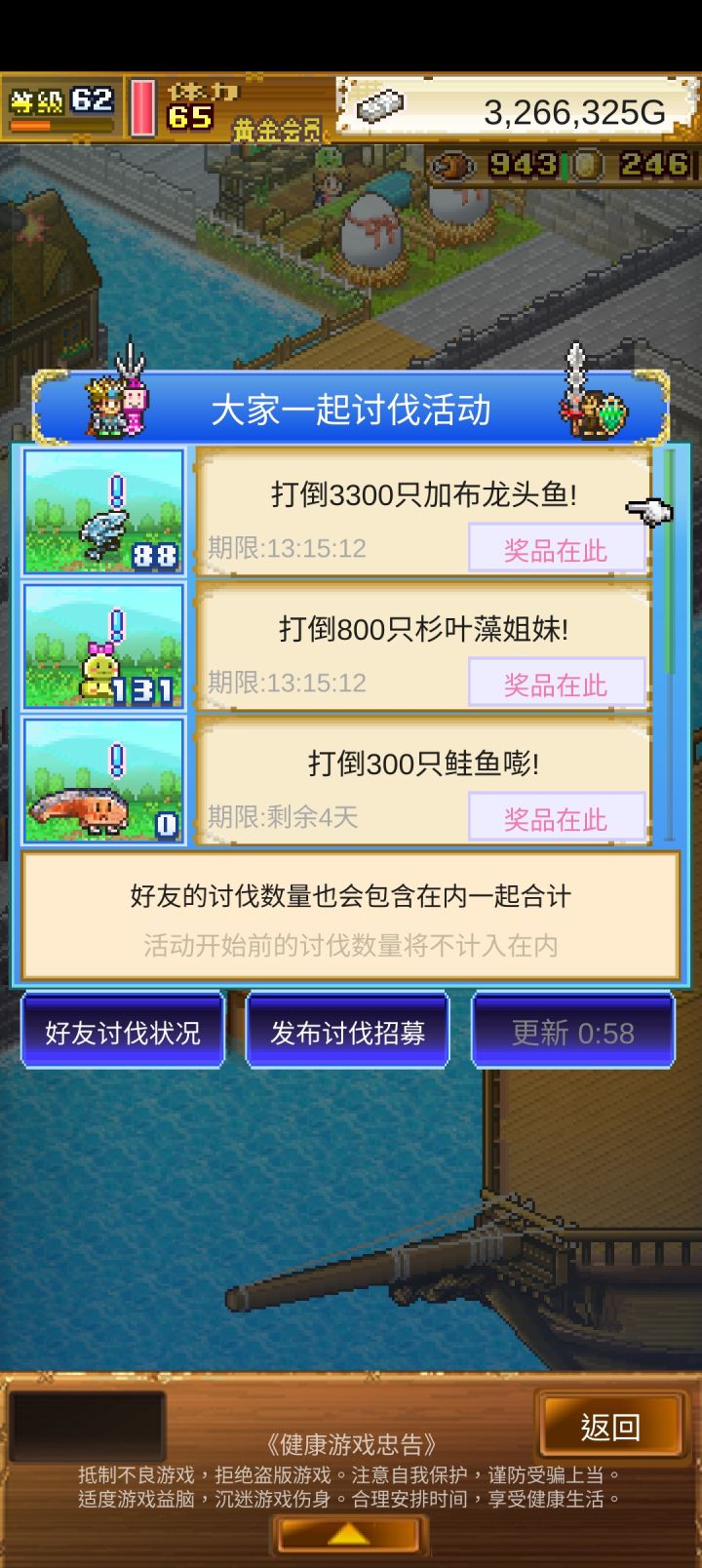Tap the 返回 button

[610, 1427]
